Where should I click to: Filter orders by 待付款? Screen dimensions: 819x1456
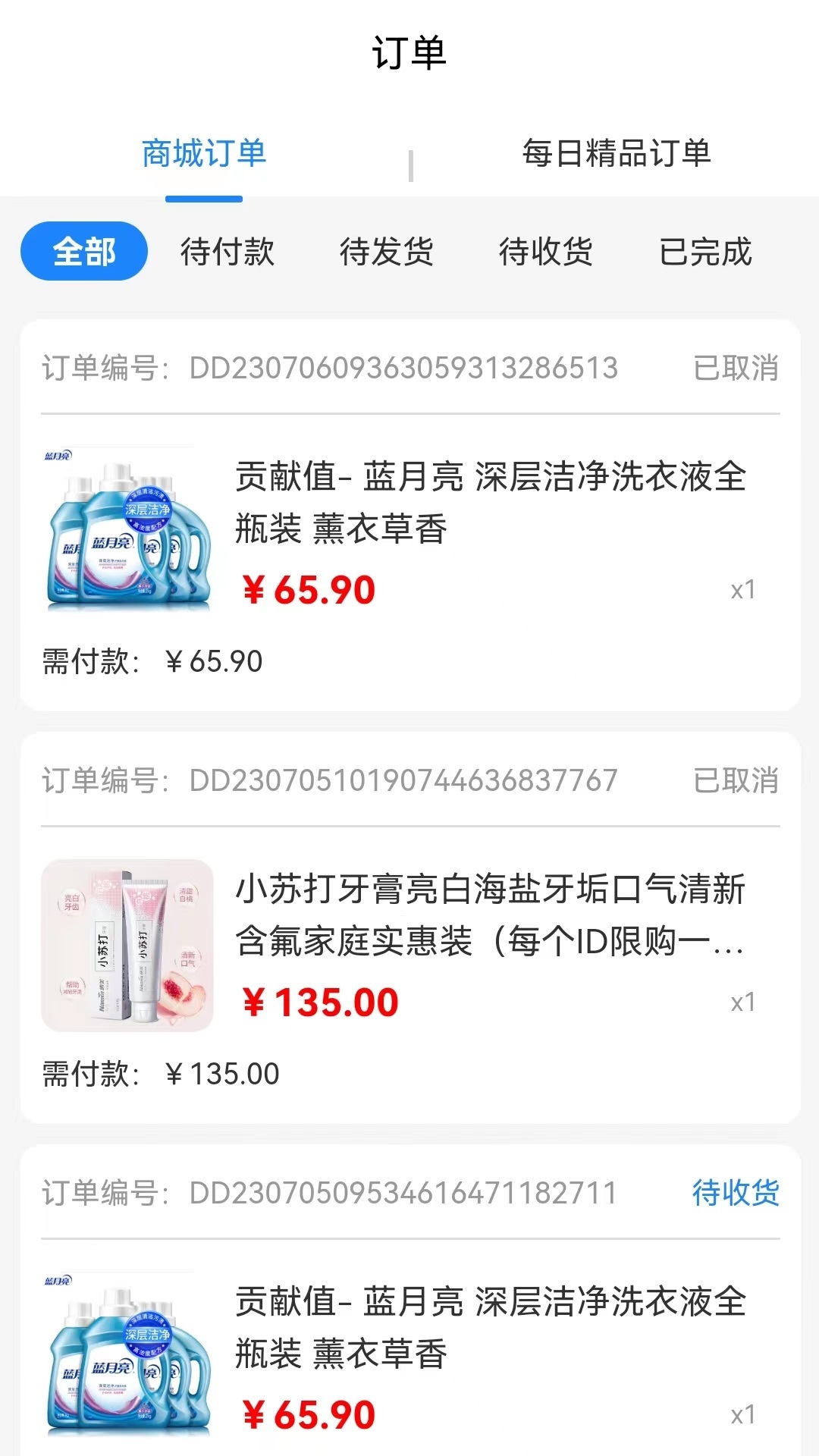(227, 252)
